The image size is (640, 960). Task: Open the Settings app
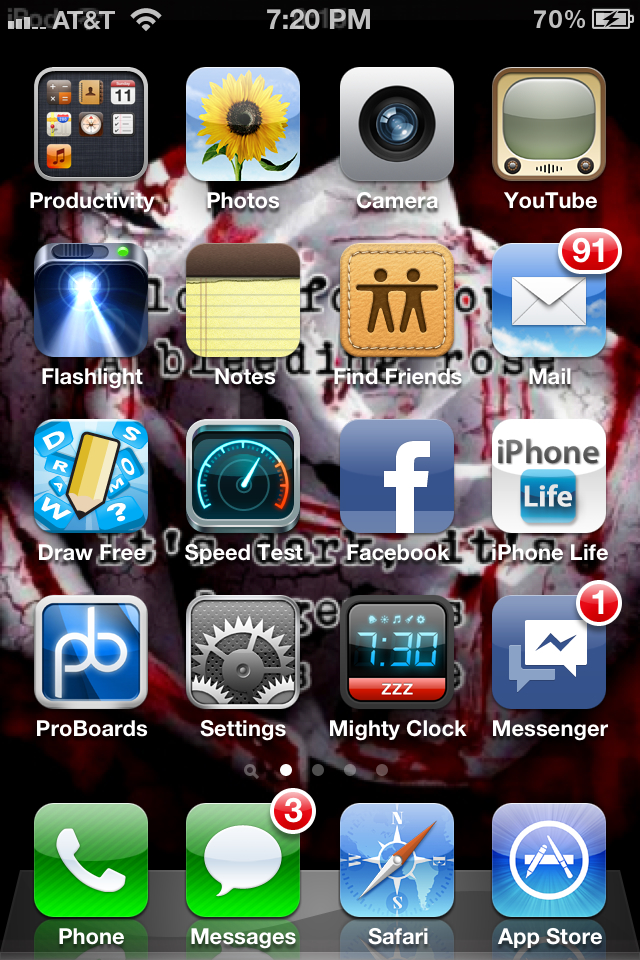click(x=243, y=652)
